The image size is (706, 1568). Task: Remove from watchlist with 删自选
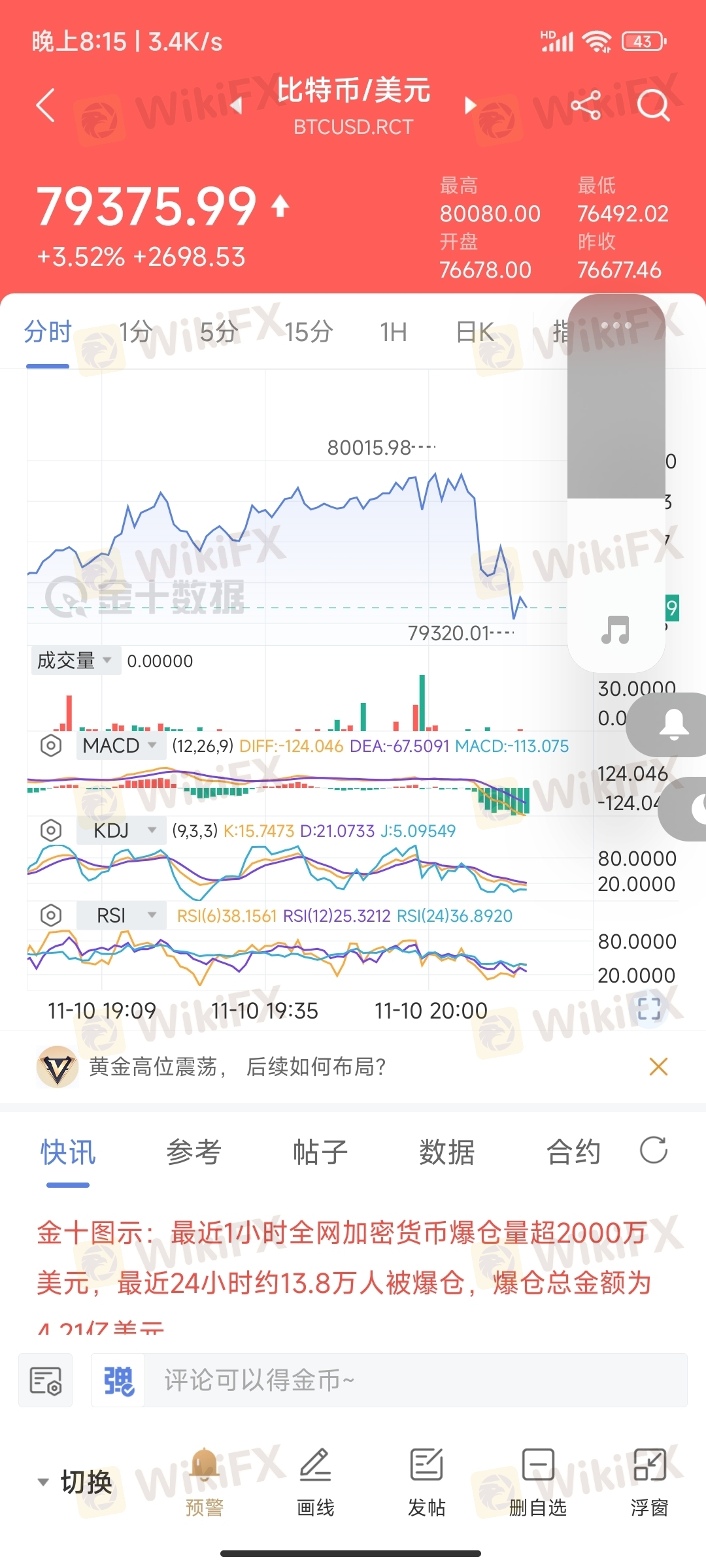[538, 1482]
